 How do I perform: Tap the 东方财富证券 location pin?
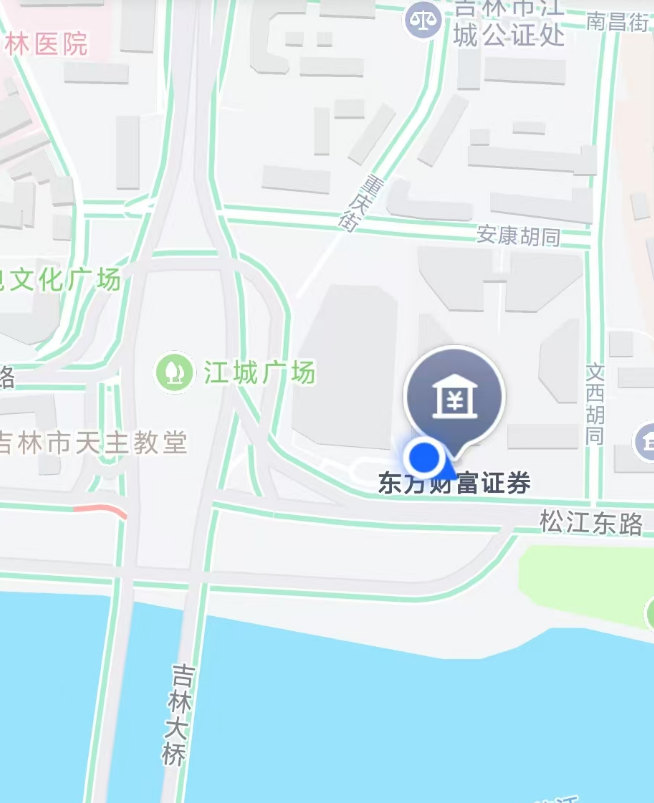[x=455, y=398]
